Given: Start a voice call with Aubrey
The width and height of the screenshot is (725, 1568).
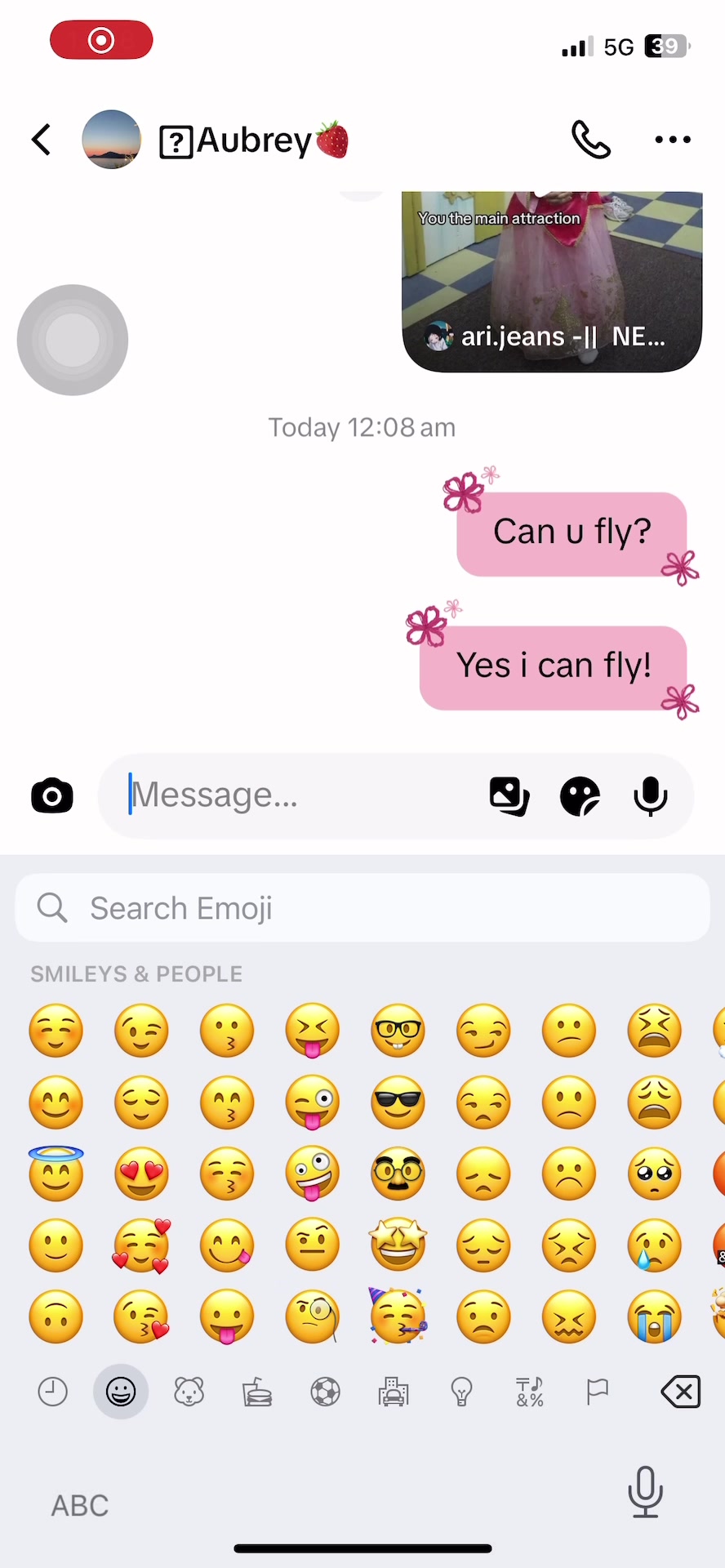Looking at the screenshot, I should [x=590, y=139].
